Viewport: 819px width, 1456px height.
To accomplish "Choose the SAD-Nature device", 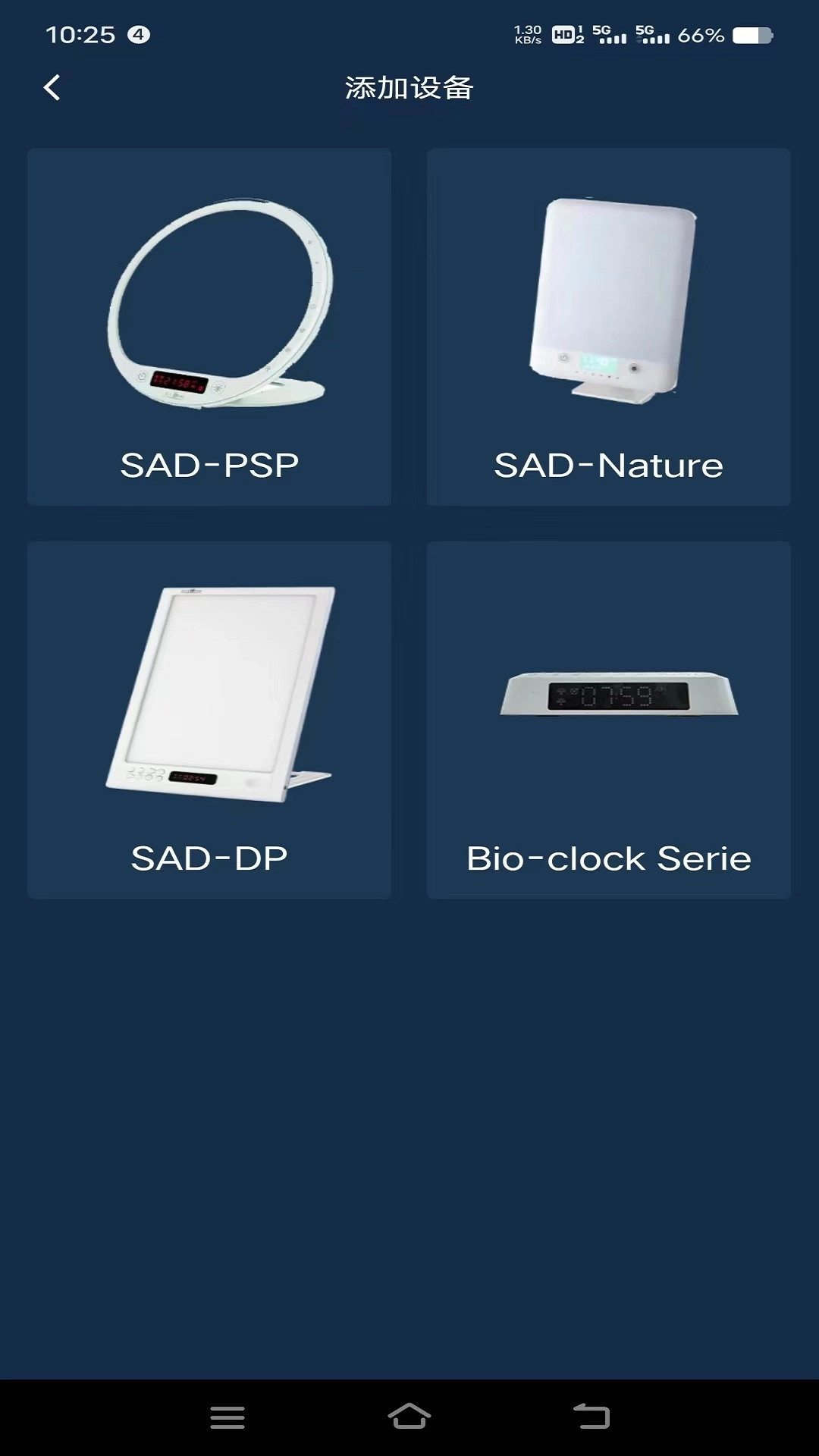I will coord(608,327).
